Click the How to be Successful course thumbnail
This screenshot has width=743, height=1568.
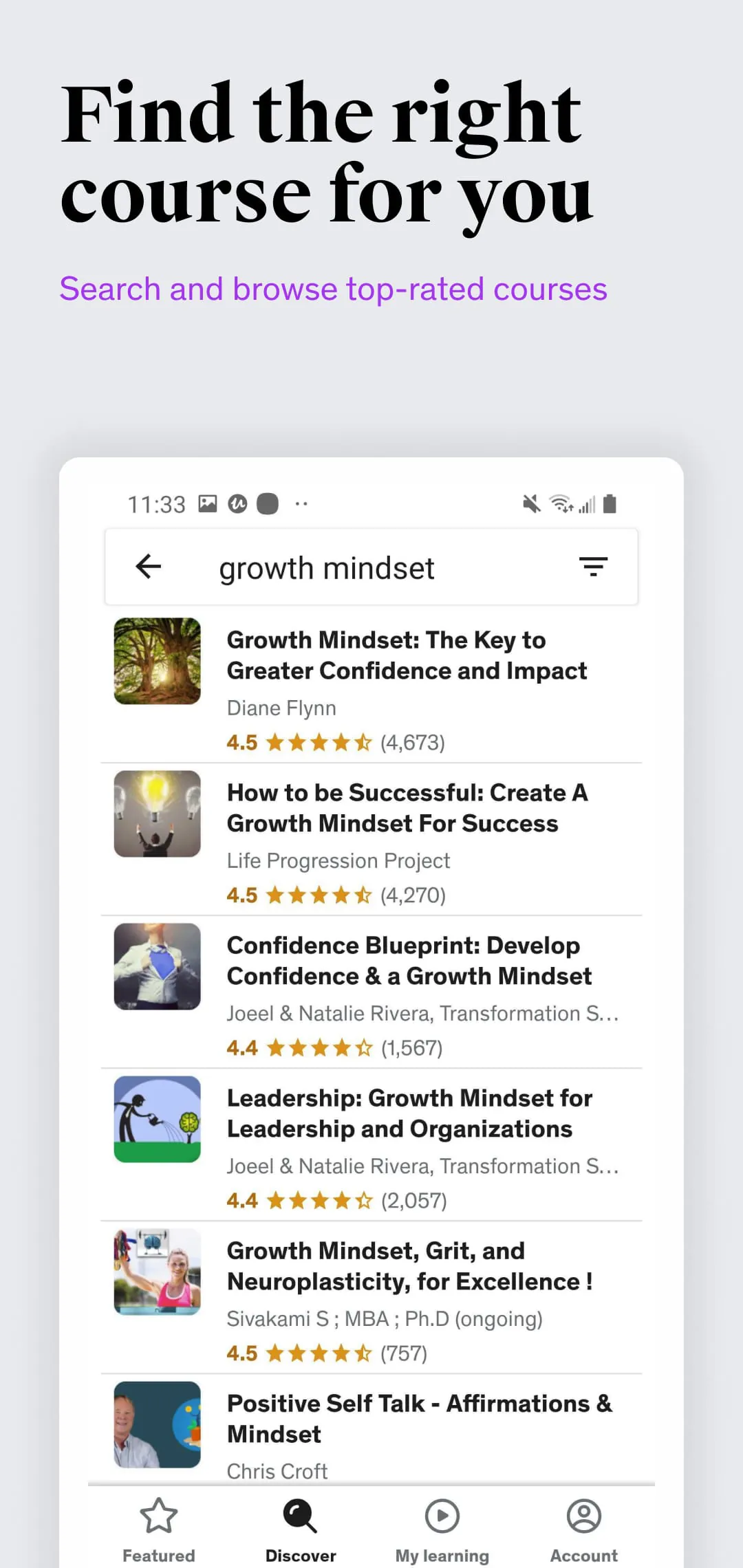(156, 814)
